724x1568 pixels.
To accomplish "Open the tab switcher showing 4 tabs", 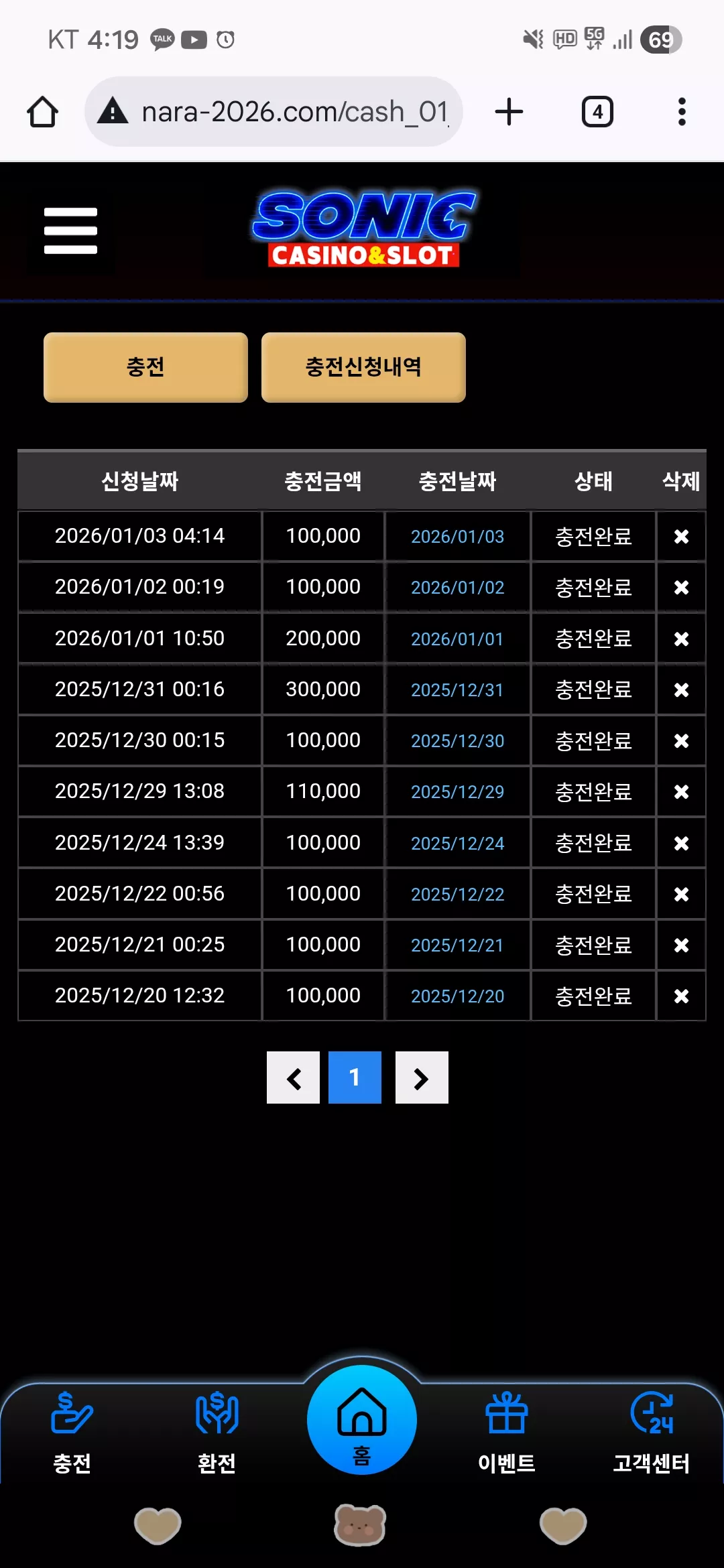I will (x=597, y=112).
